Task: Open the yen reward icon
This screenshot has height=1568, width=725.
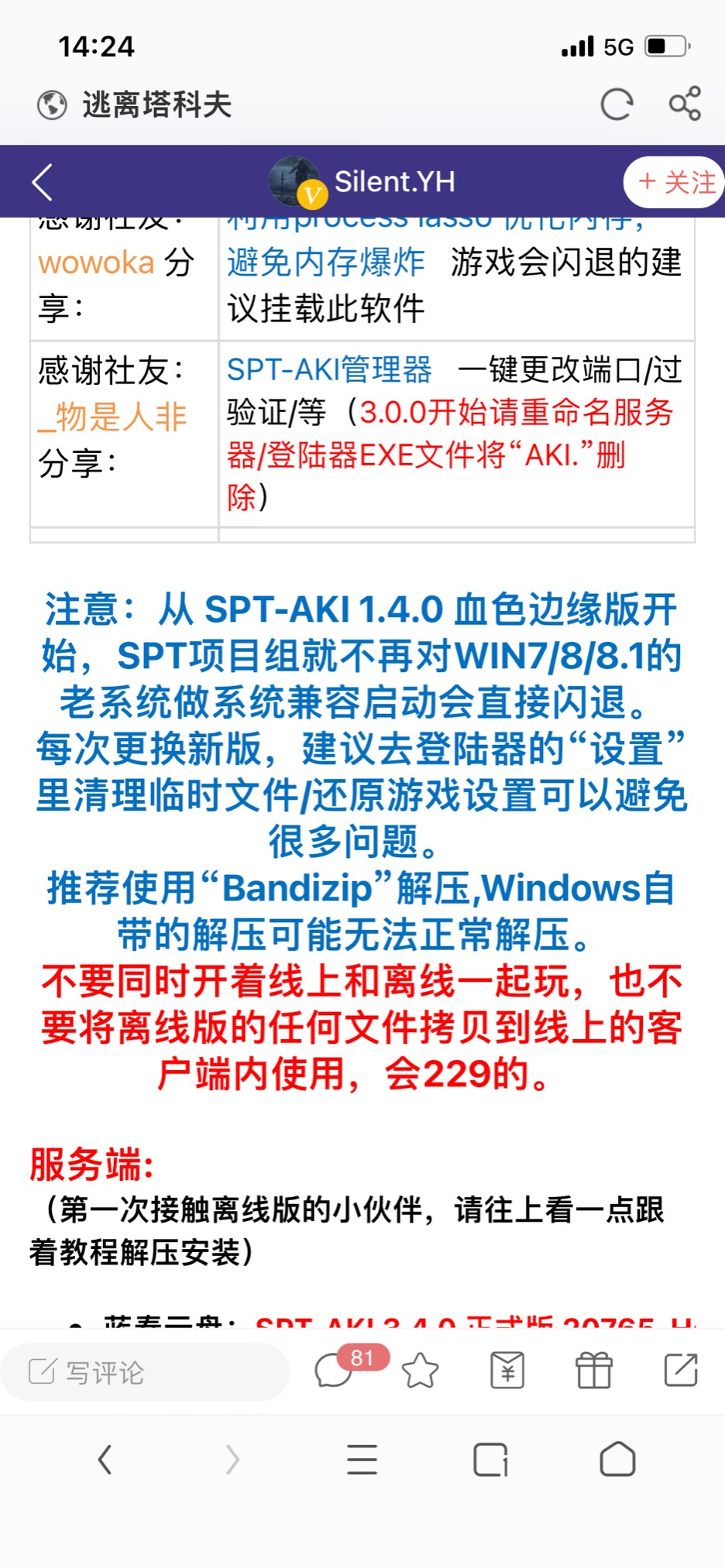Action: (507, 1371)
